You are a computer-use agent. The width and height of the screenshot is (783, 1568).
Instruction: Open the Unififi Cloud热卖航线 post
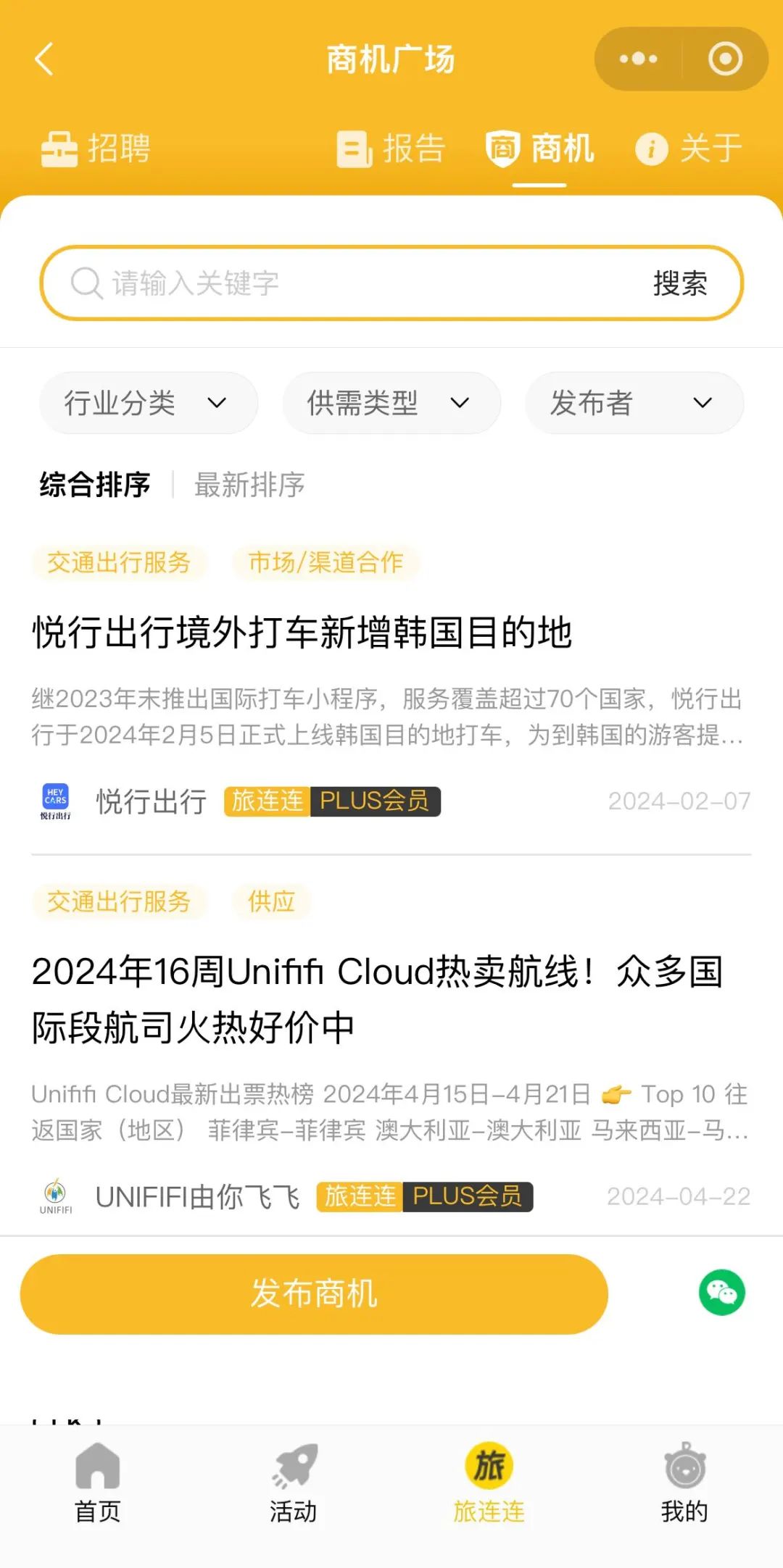coord(377,998)
